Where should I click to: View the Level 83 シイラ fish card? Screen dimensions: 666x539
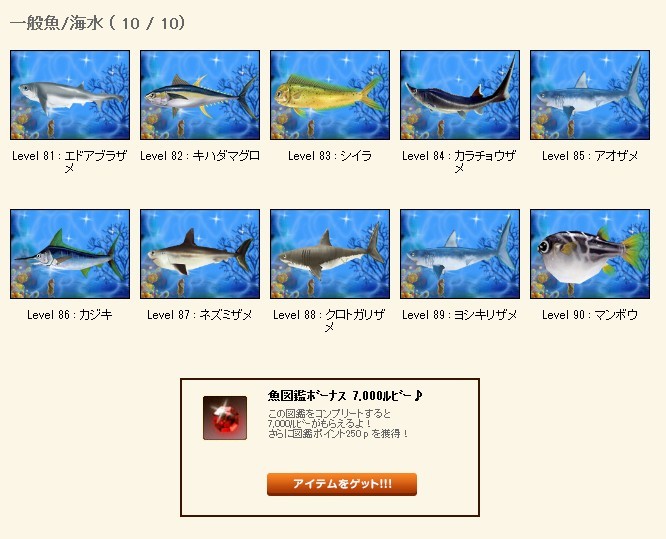pos(330,95)
